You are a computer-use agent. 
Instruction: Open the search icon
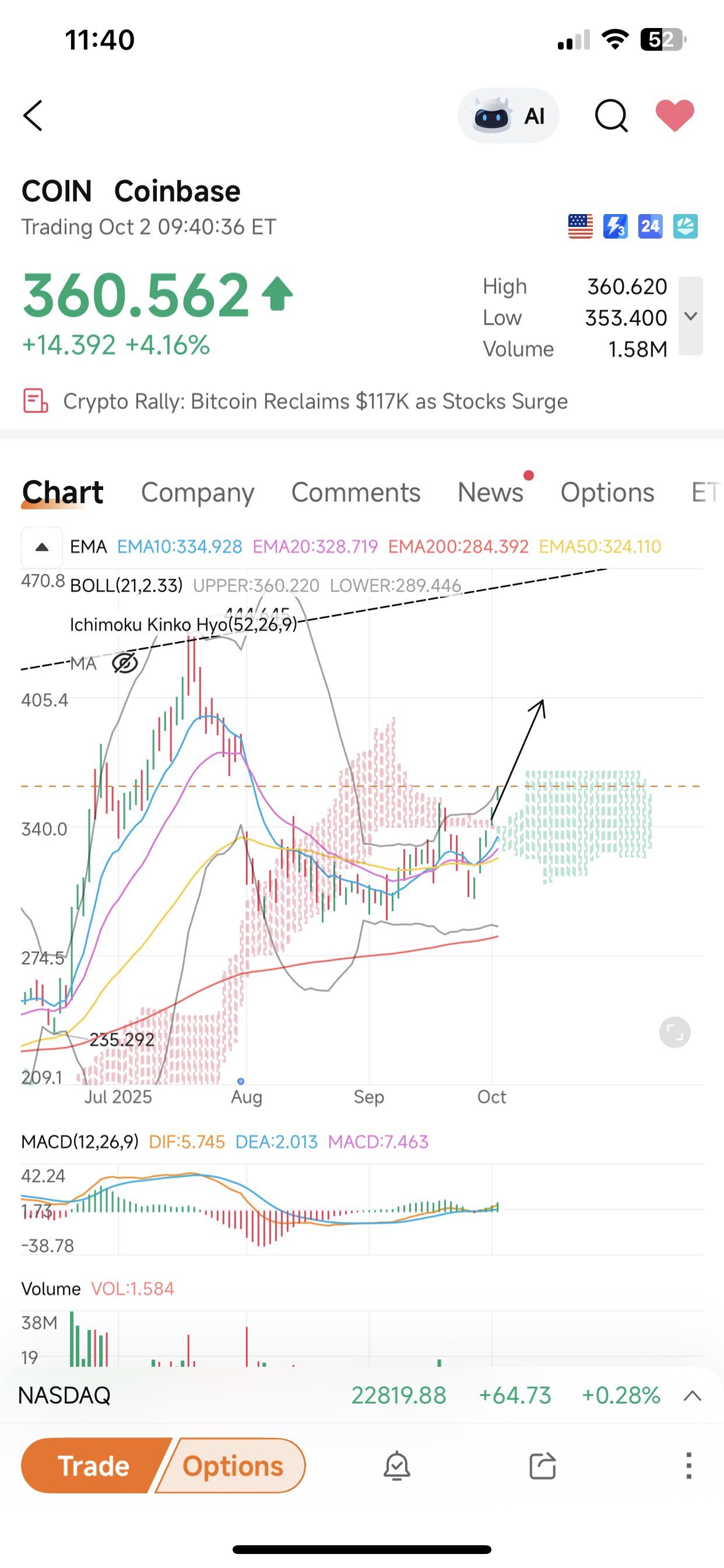coord(611,116)
